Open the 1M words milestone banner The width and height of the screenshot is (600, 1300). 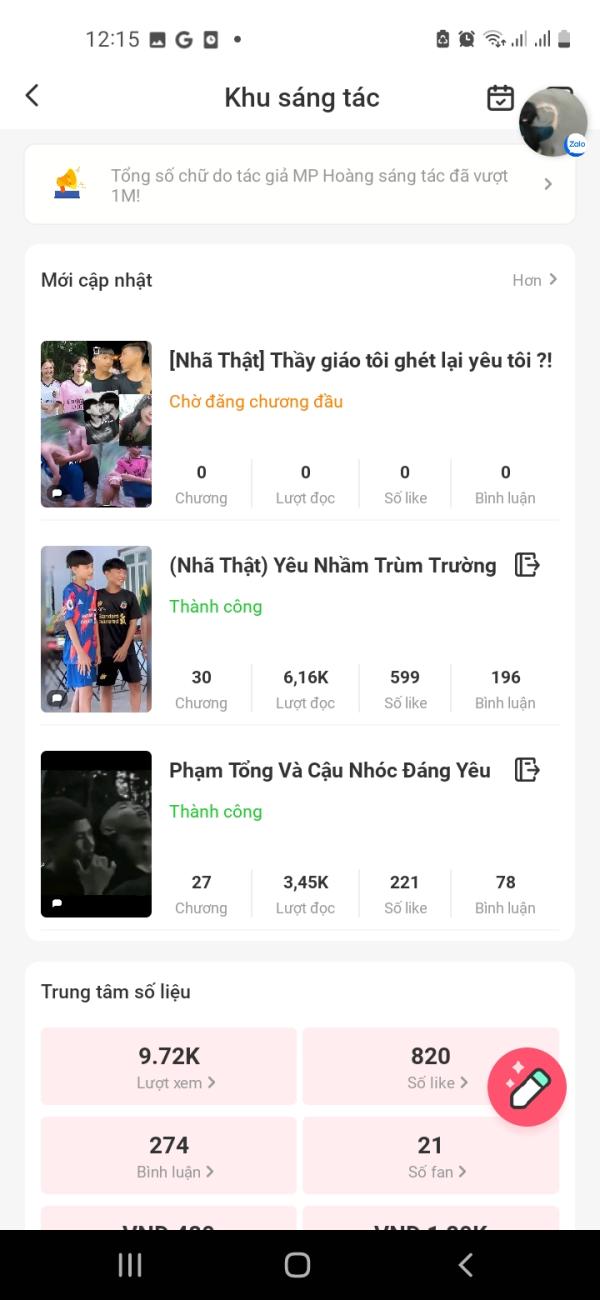(300, 185)
